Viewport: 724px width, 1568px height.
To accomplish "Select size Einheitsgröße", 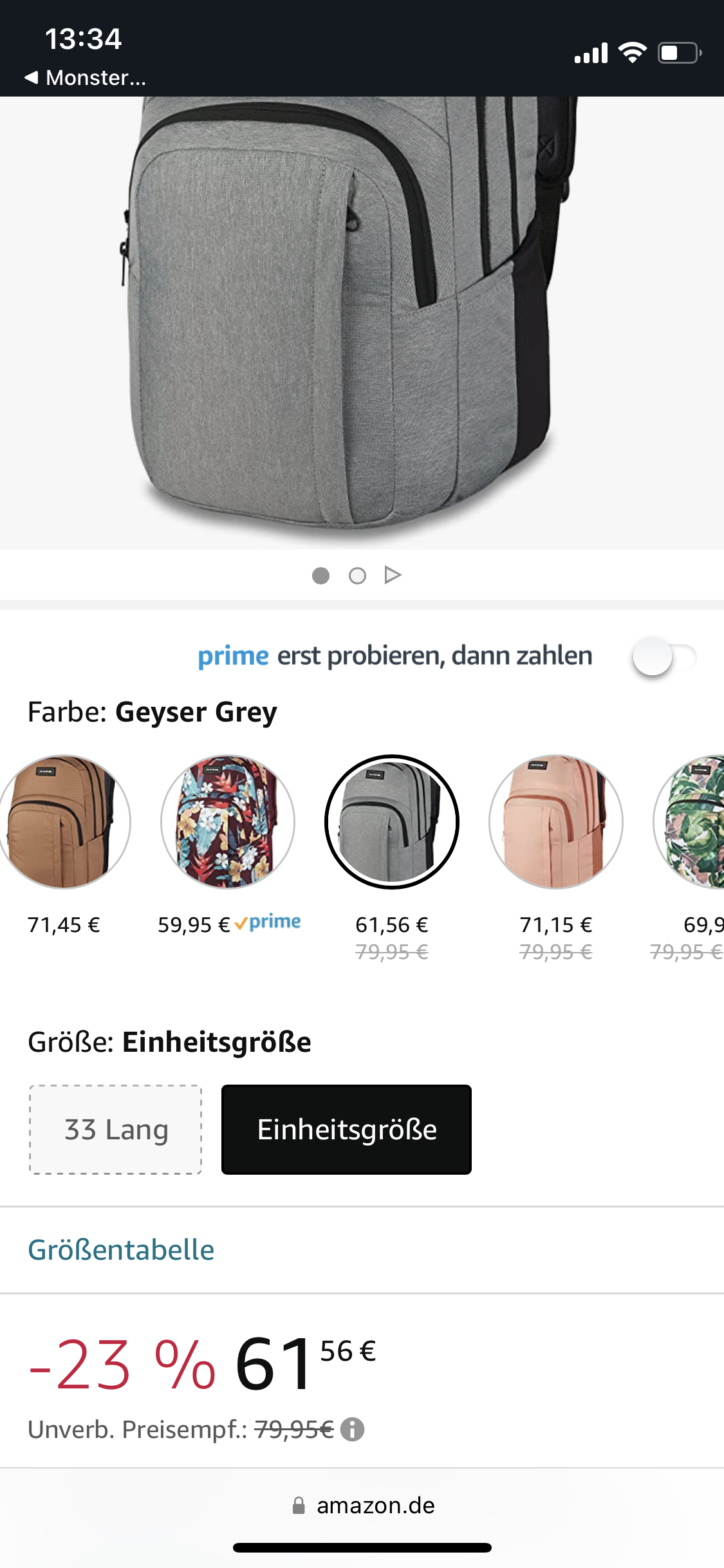I will [x=346, y=1130].
